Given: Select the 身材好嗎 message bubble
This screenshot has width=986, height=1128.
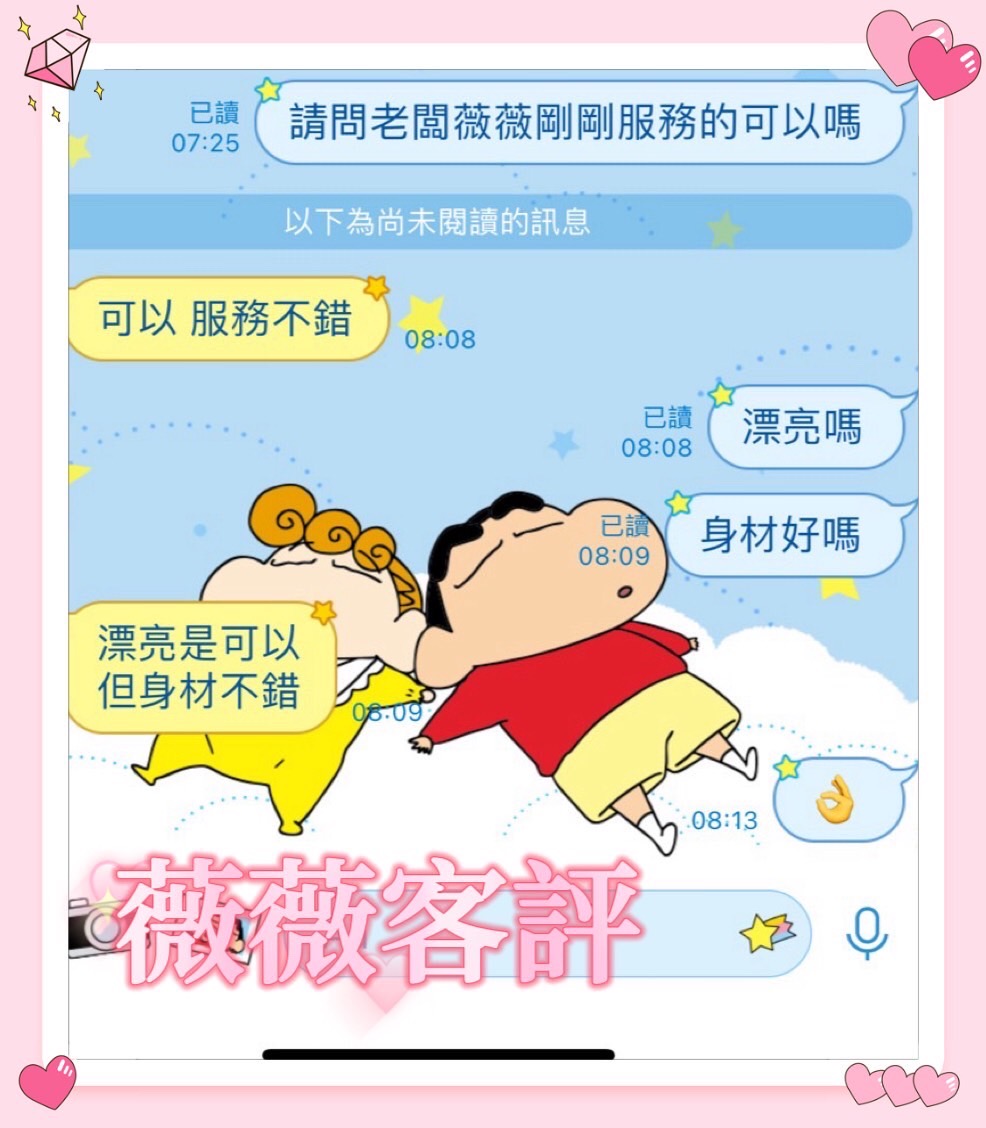Looking at the screenshot, I should [786, 535].
